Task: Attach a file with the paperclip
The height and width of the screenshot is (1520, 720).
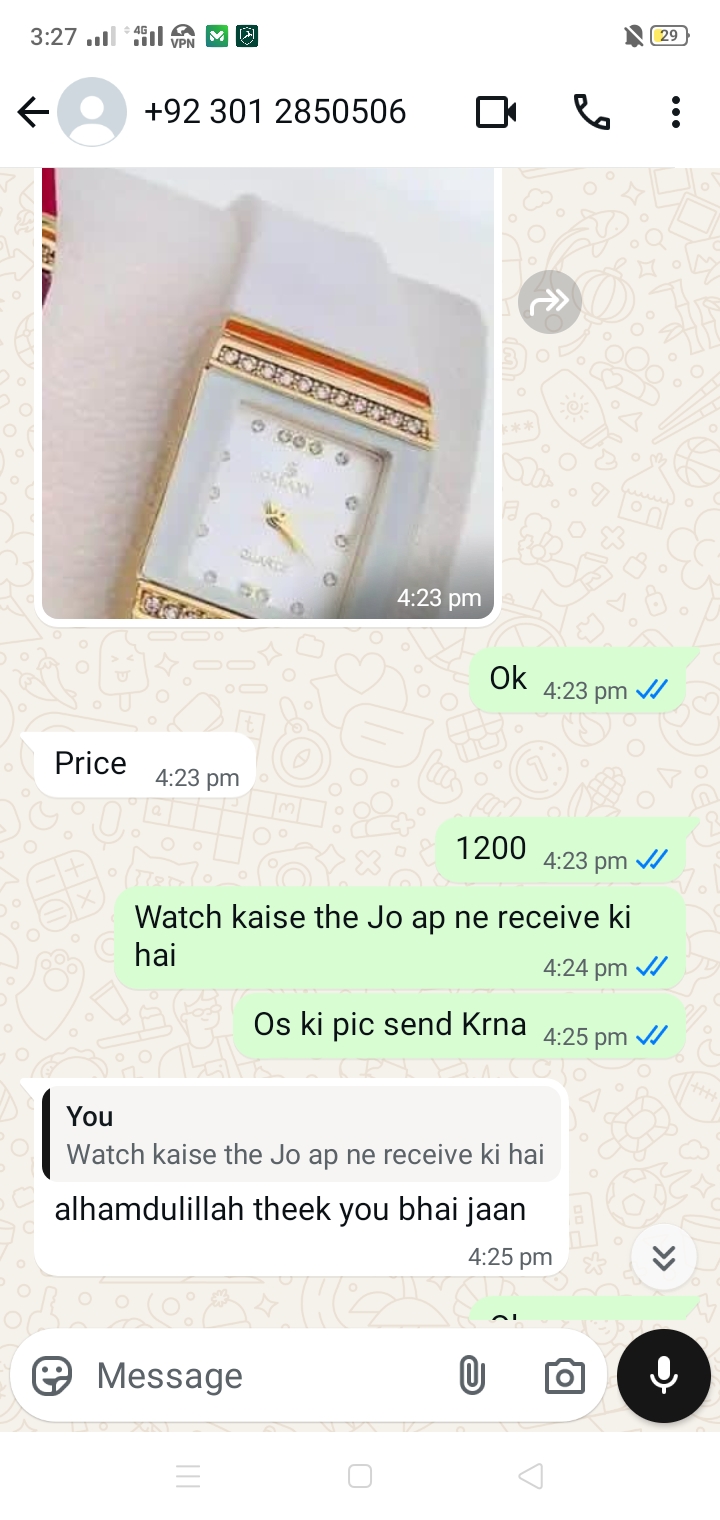Action: coord(471,1376)
